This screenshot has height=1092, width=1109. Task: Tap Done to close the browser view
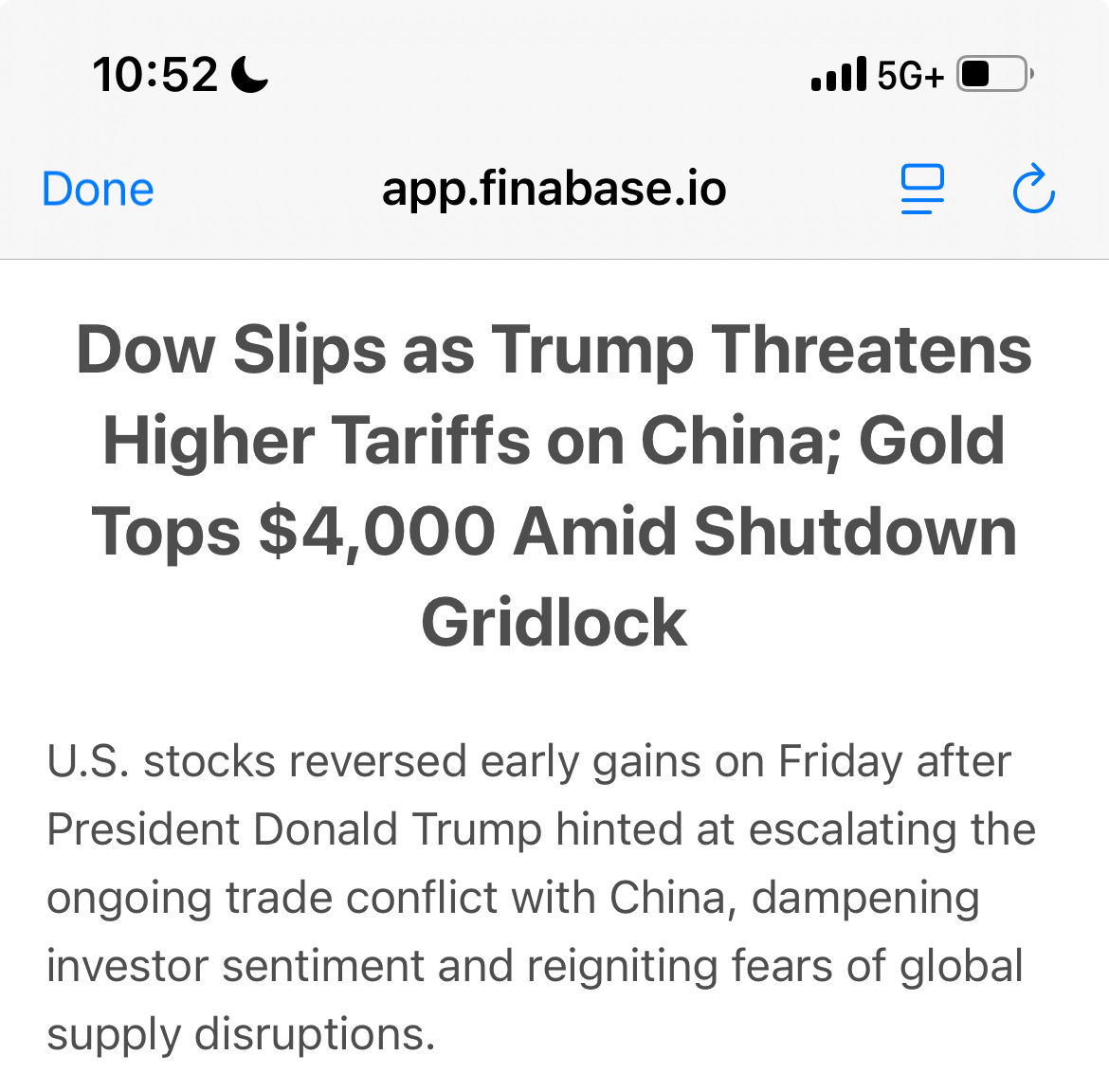coord(98,190)
